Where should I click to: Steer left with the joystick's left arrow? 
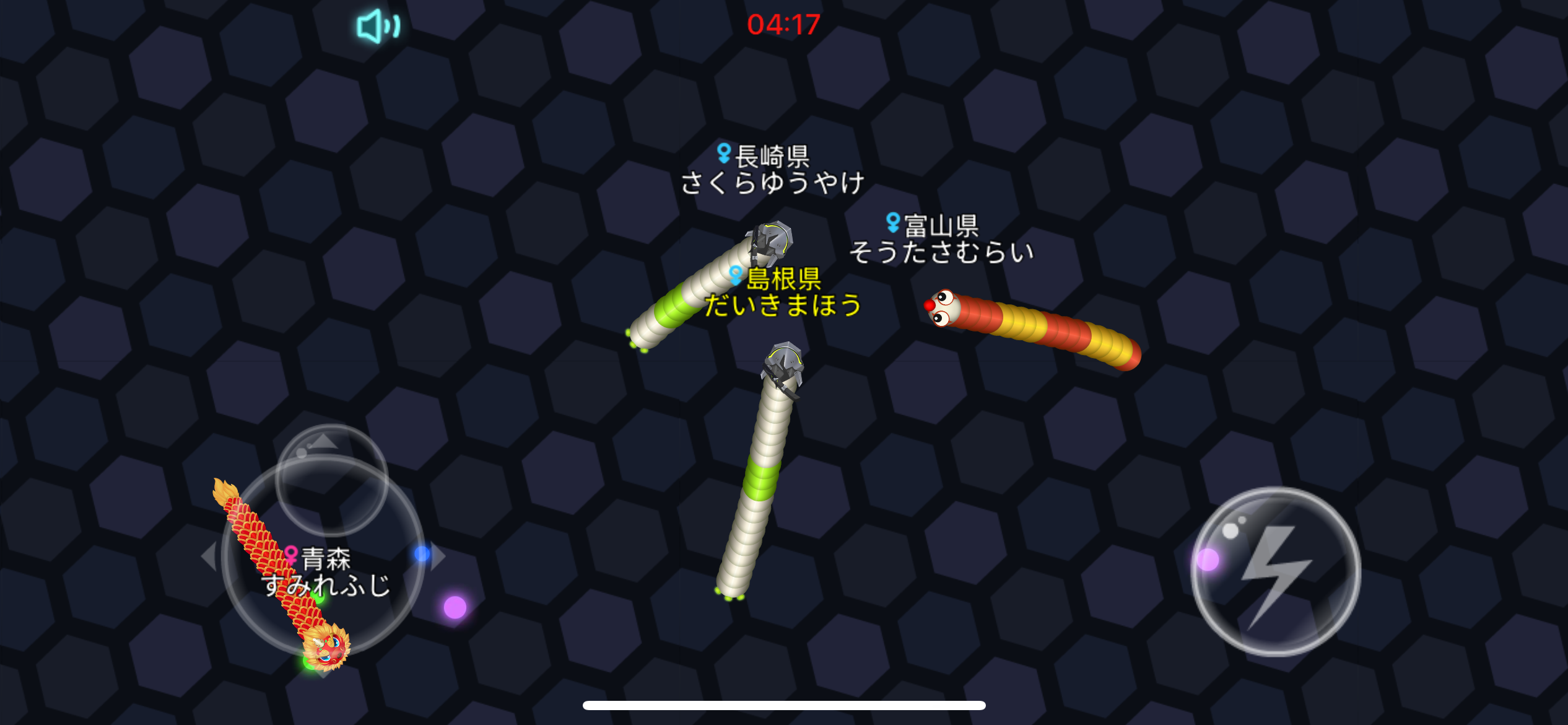209,556
